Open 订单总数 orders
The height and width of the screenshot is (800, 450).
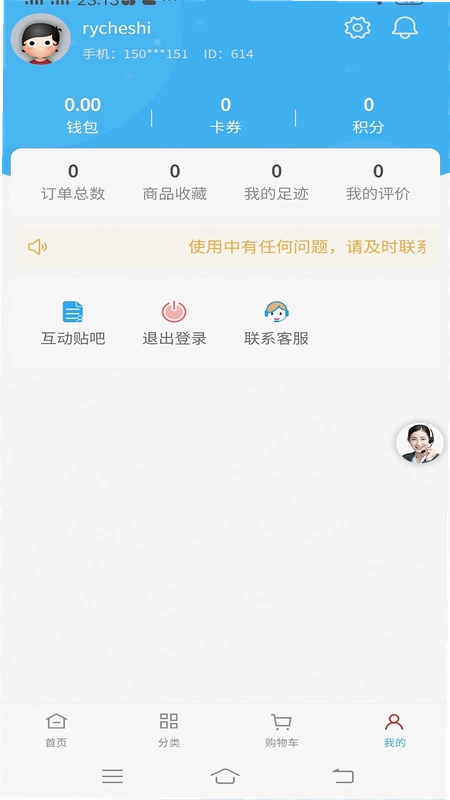[73, 183]
